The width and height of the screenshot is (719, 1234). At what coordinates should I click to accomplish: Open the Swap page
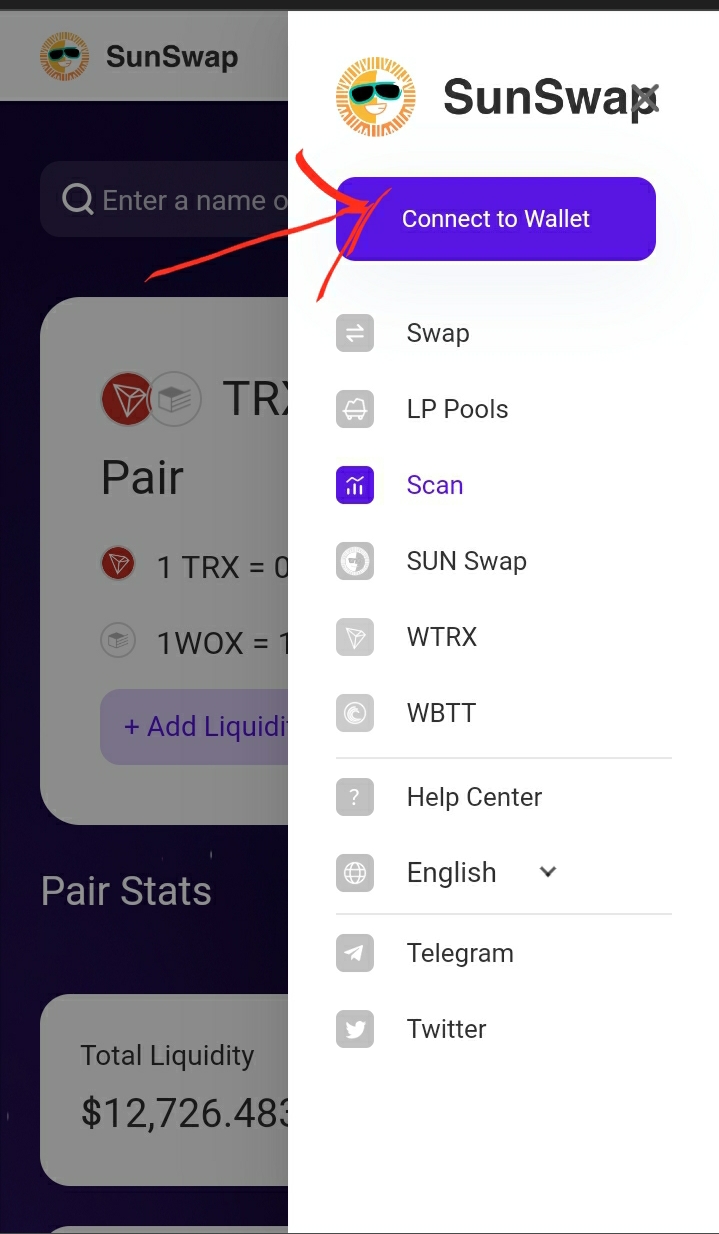[x=437, y=333]
